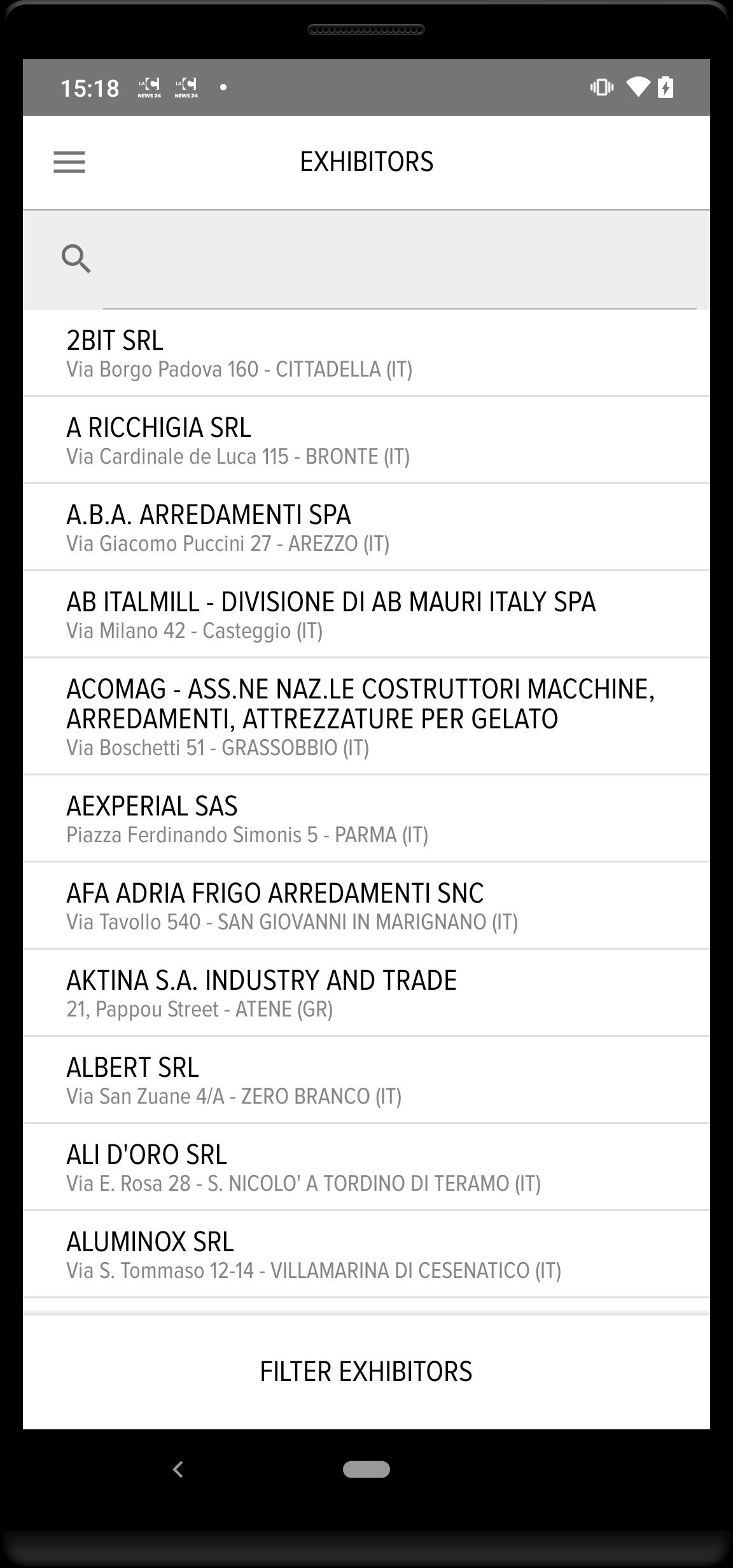Select AKTINA S.A. INDUSTRY AND TRADE
Image resolution: width=733 pixels, height=1568 pixels.
tap(366, 993)
